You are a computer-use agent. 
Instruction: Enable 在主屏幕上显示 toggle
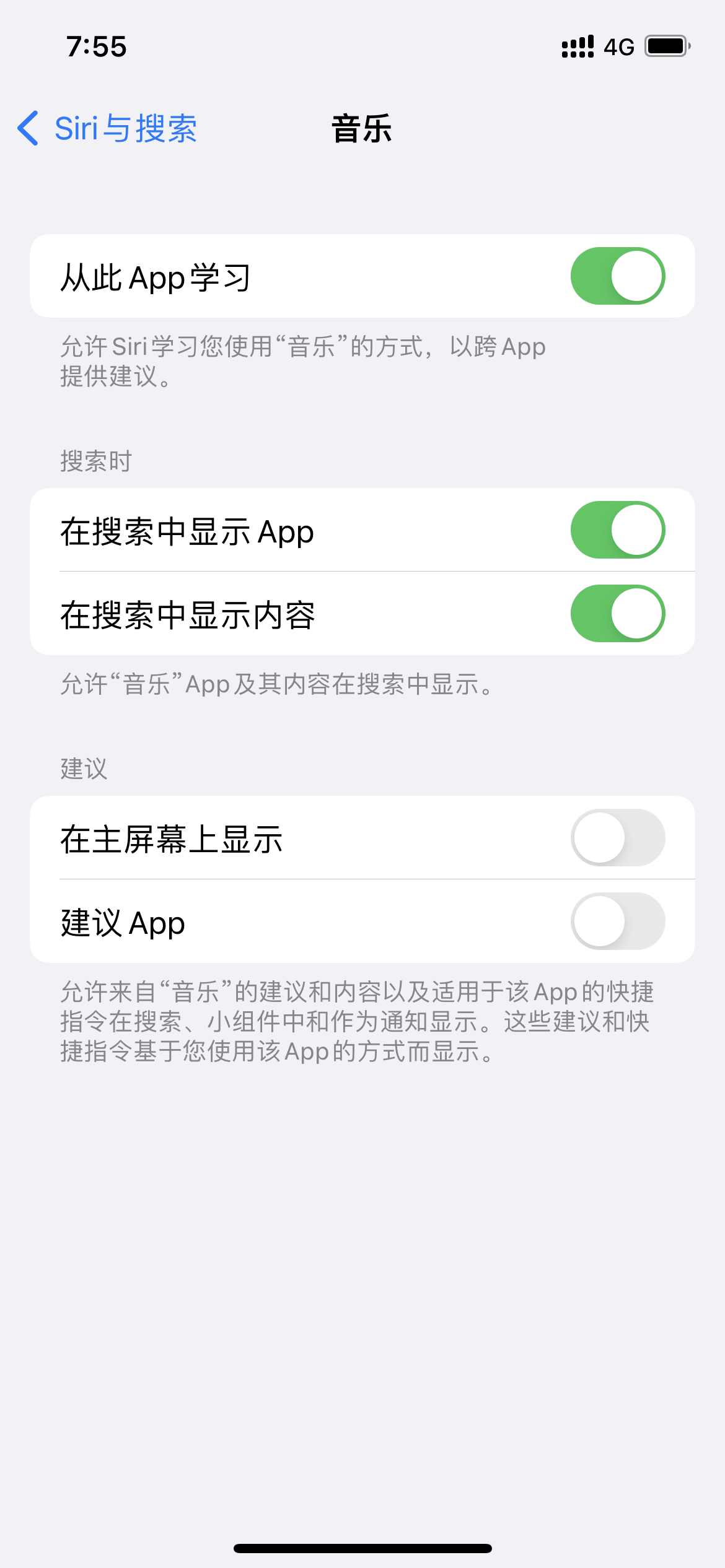617,838
